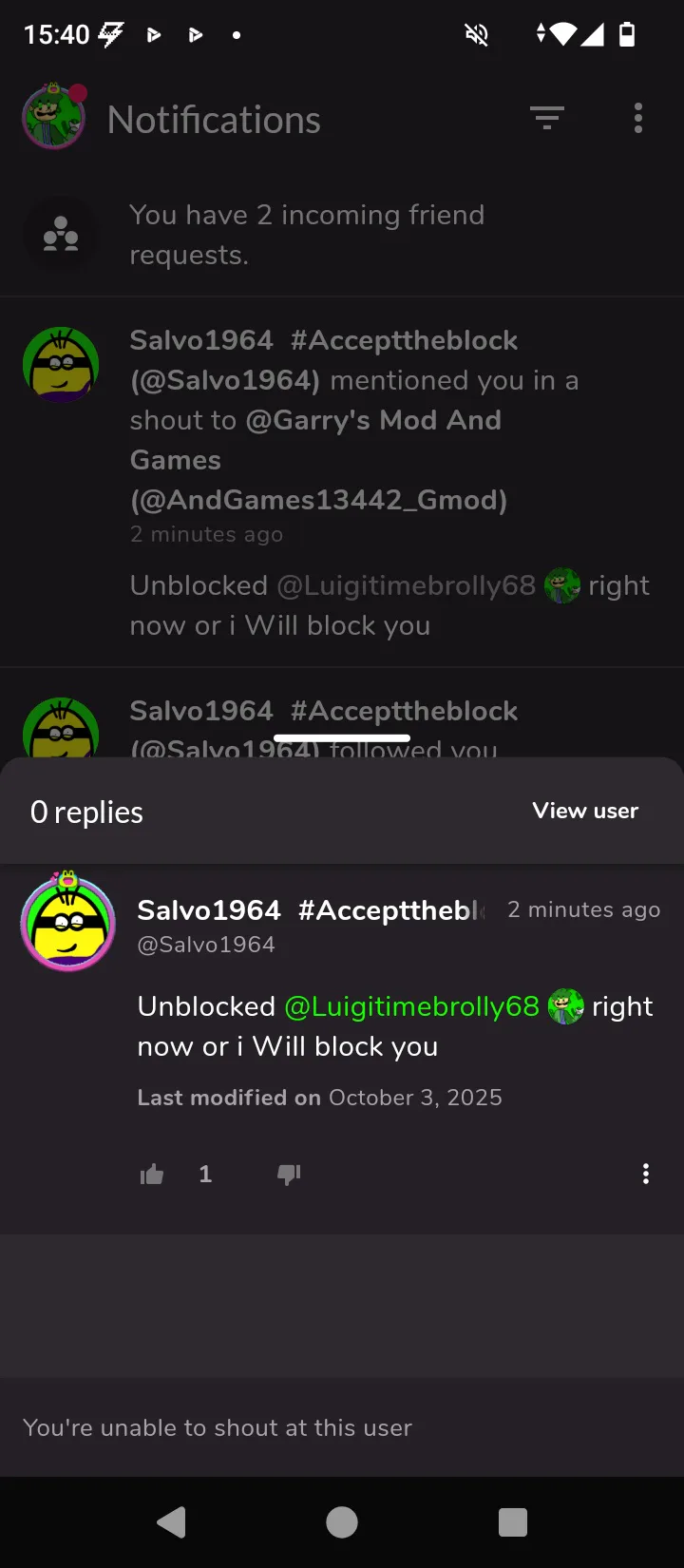Tap the bottom sheet drag handle

point(342,737)
